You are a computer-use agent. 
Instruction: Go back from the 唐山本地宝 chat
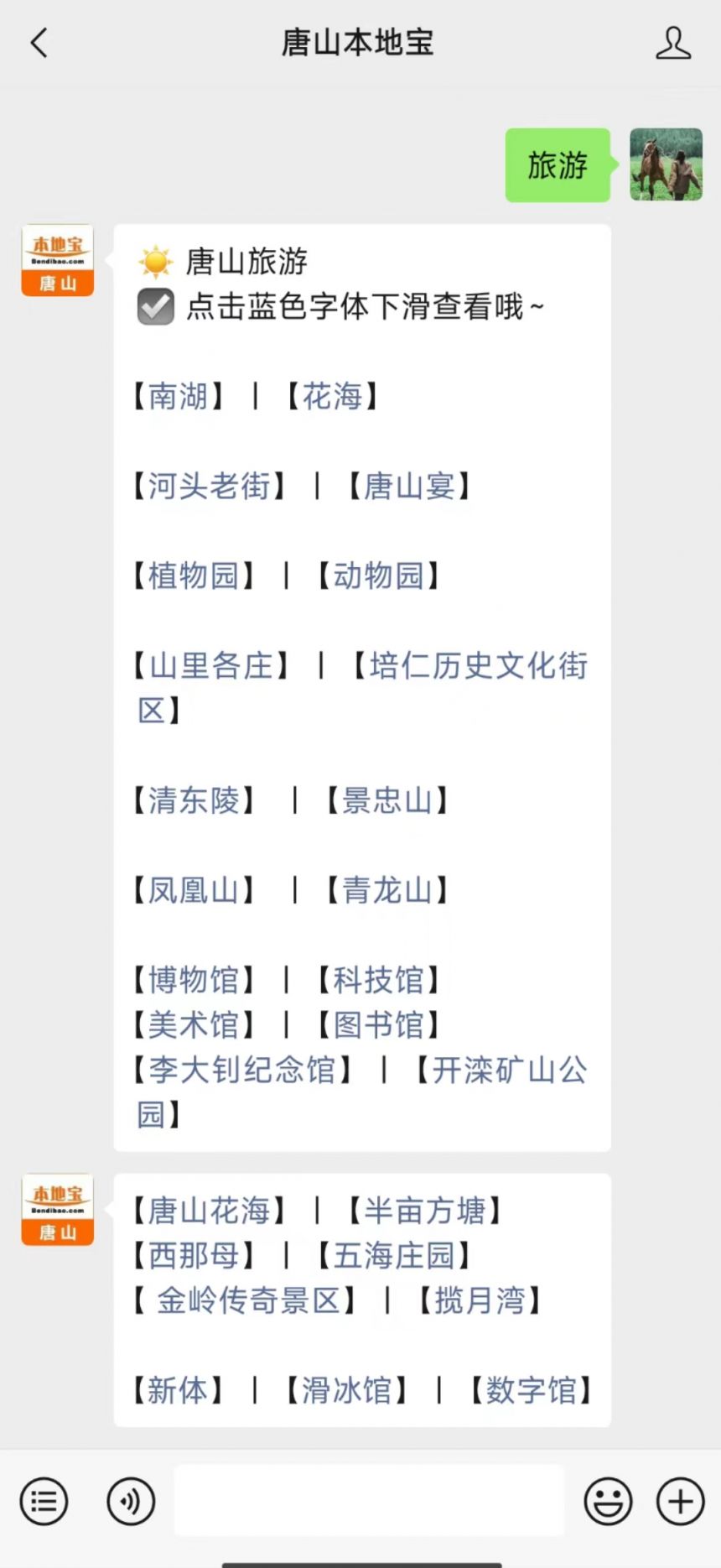39,43
